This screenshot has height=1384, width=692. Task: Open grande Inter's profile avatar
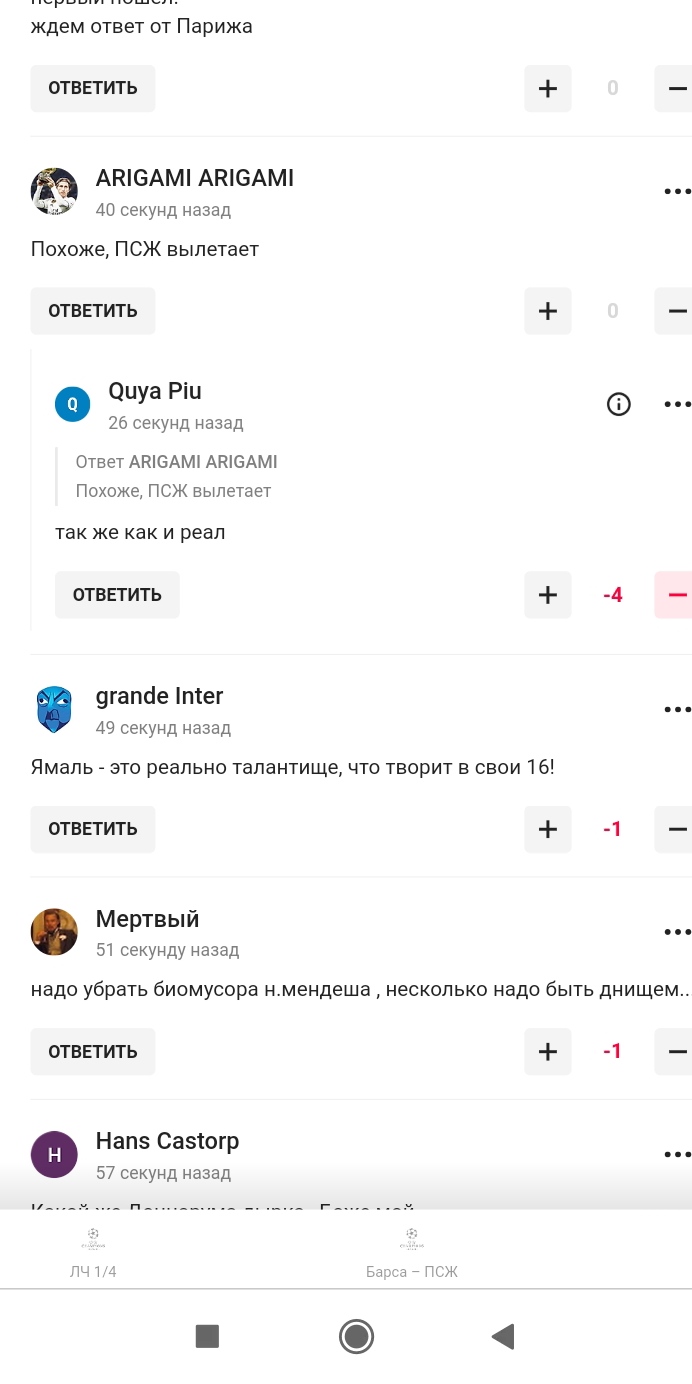54,709
